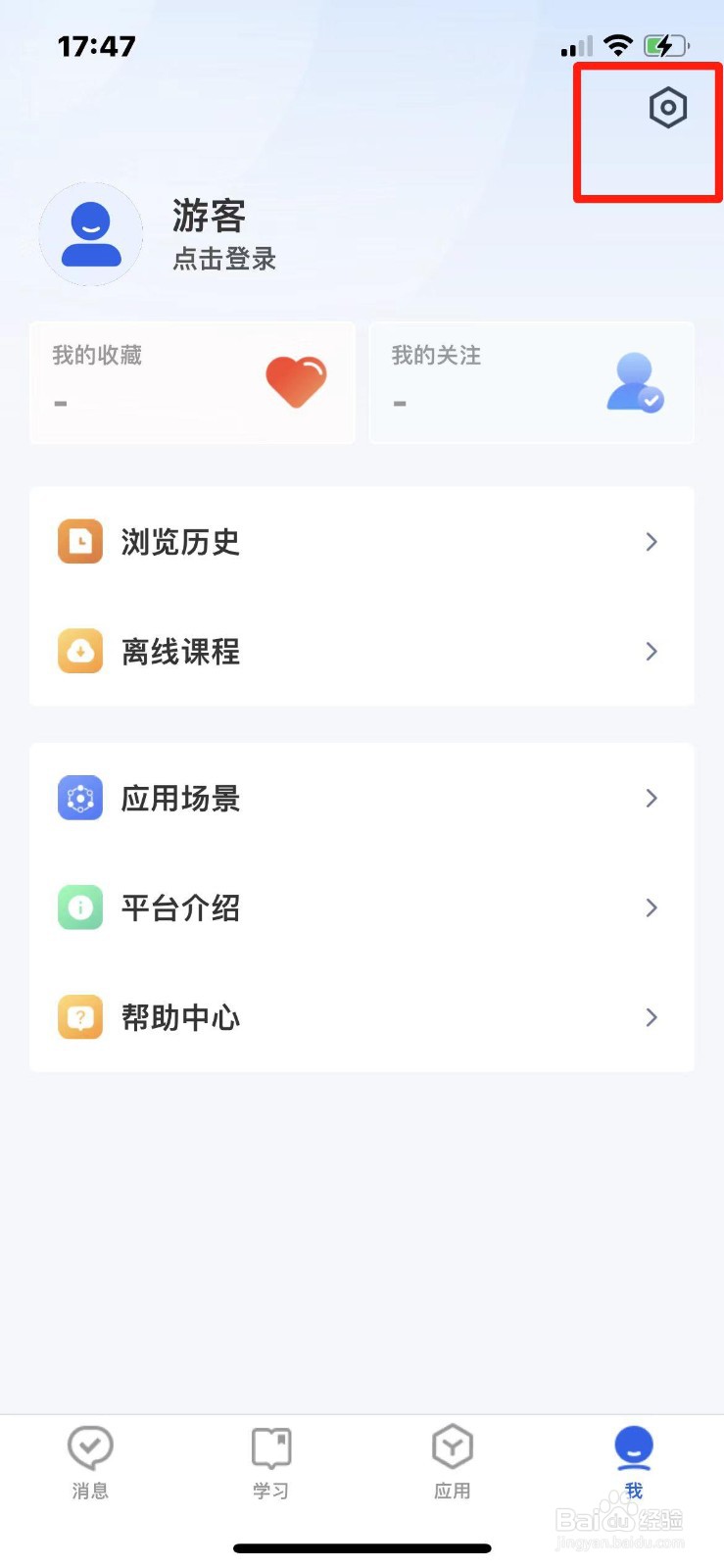
Task: Select the 平台介绍 info icon
Action: [79, 907]
